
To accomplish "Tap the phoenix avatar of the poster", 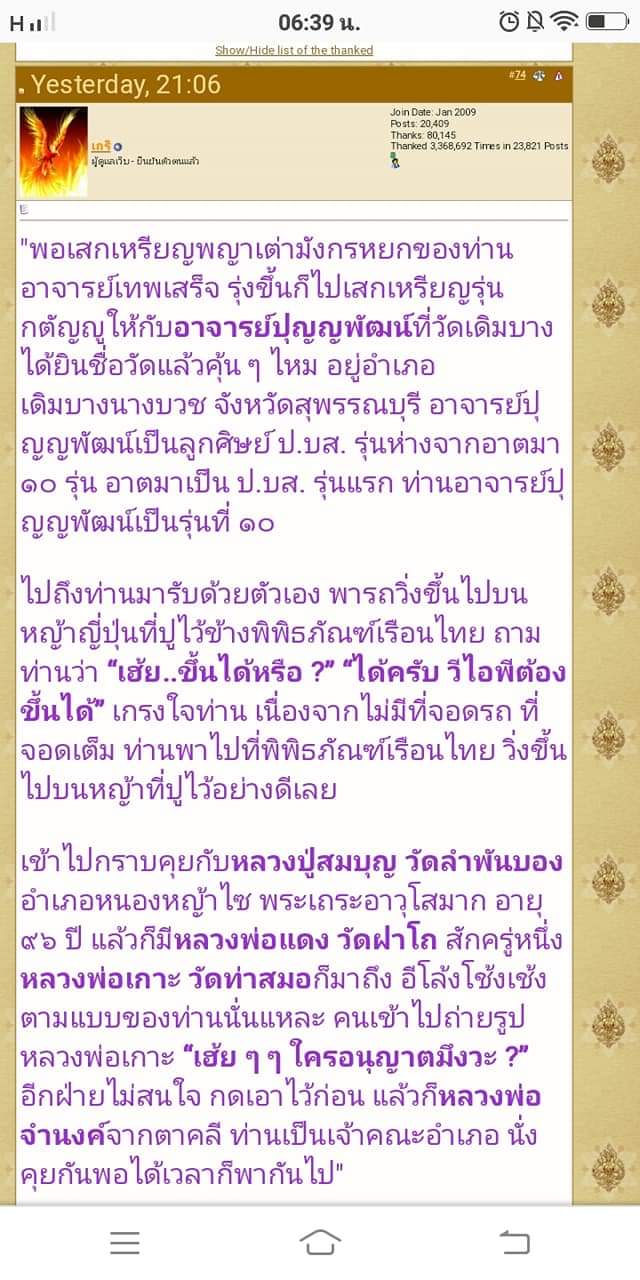I will point(53,151).
